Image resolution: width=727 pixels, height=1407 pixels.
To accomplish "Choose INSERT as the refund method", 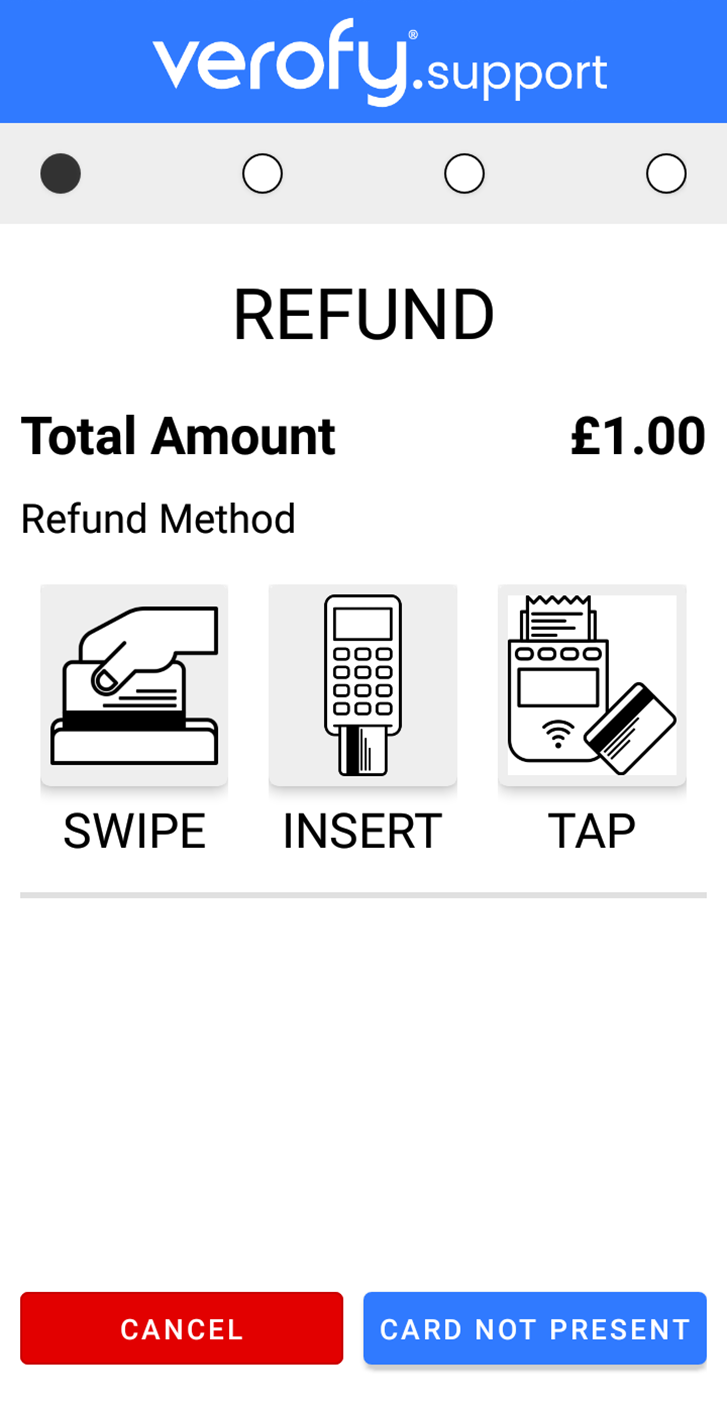I will click(362, 686).
